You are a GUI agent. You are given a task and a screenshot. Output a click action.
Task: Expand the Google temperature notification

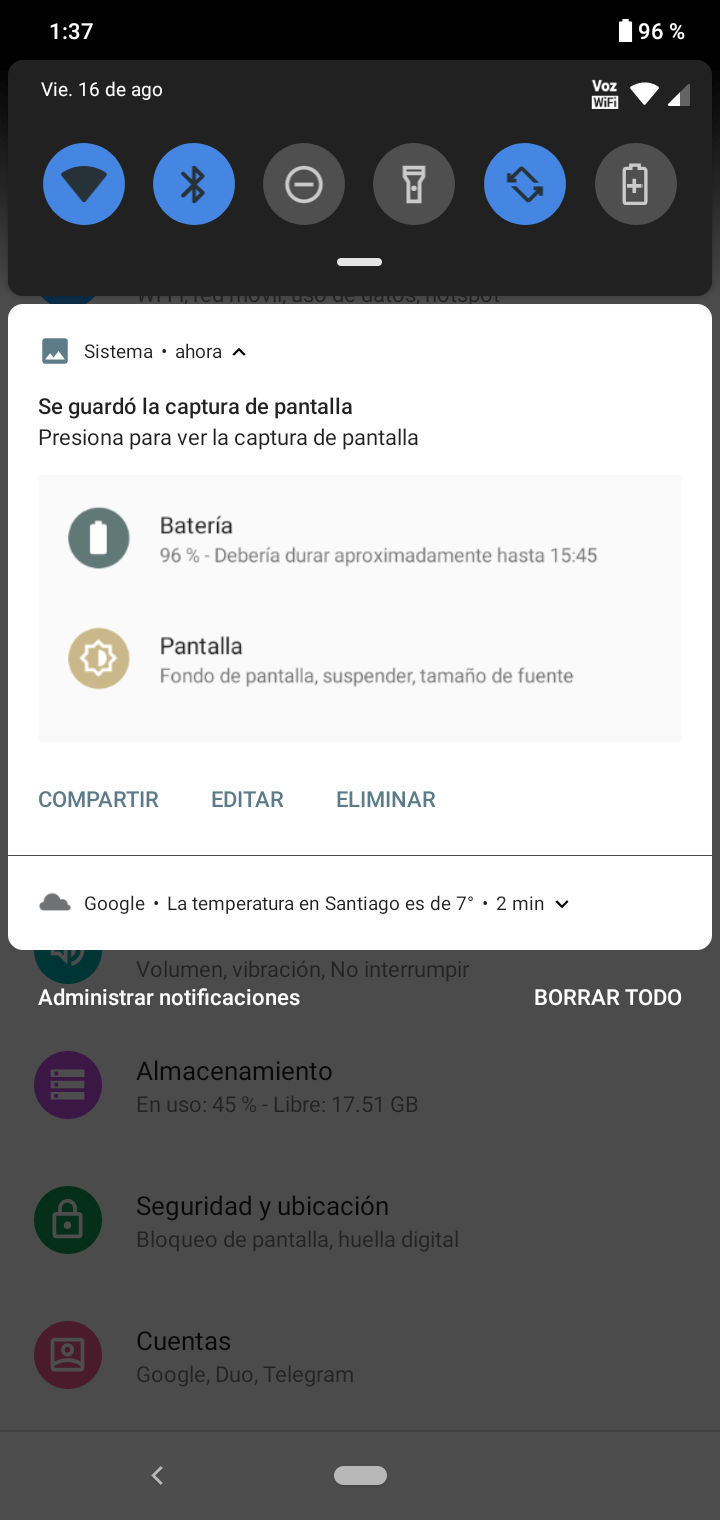[x=562, y=904]
